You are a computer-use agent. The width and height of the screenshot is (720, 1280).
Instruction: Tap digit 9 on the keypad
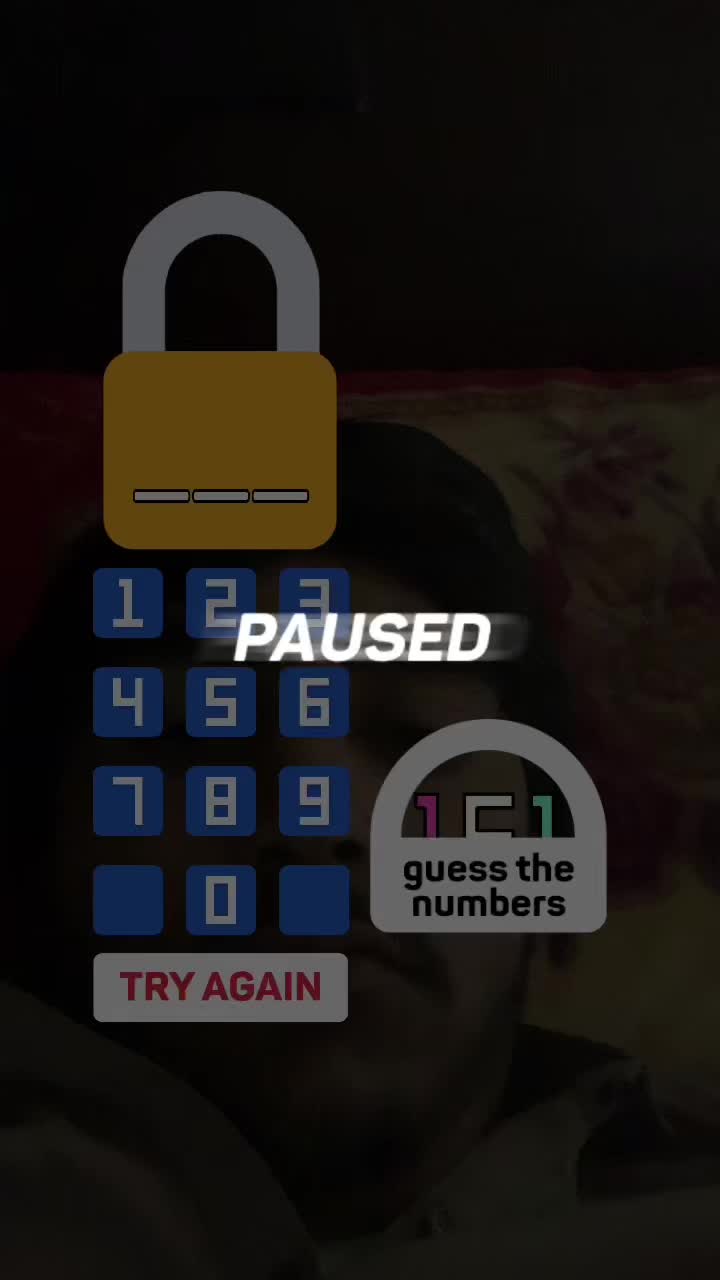314,801
